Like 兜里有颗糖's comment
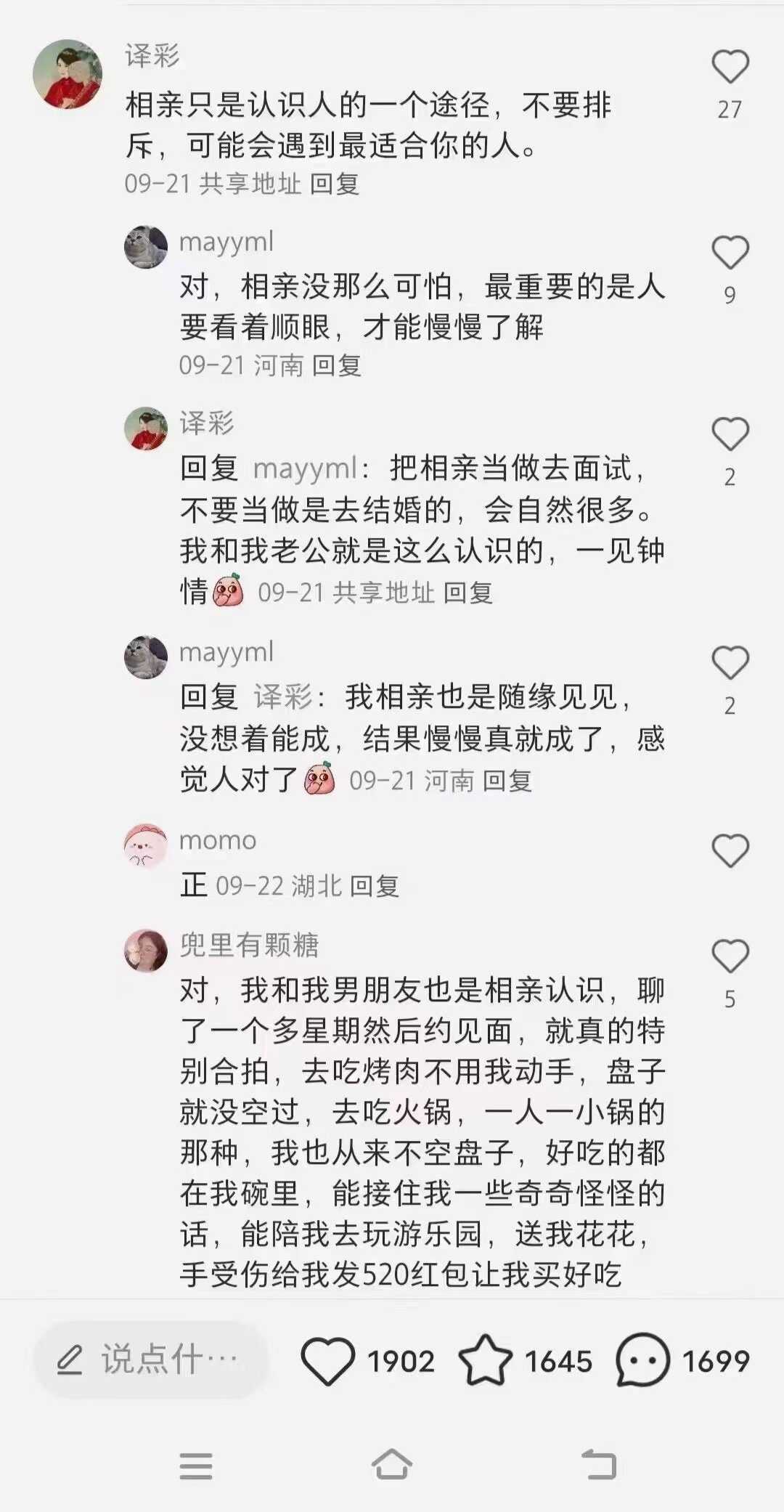The height and width of the screenshot is (1512, 784). 730,956
